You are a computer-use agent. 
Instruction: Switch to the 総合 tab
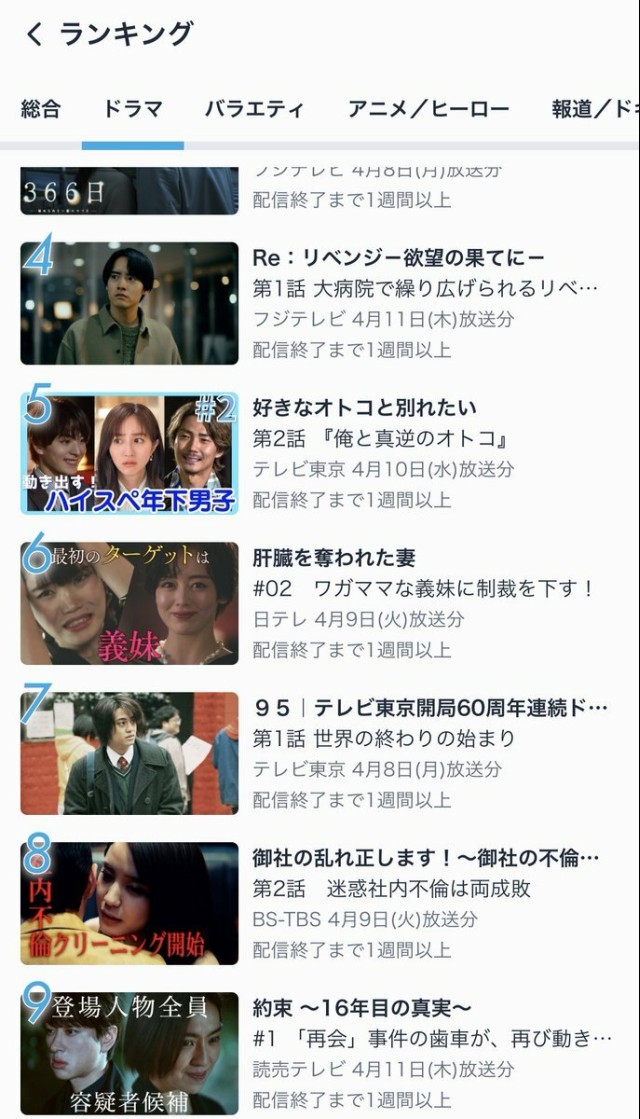pyautogui.click(x=40, y=109)
